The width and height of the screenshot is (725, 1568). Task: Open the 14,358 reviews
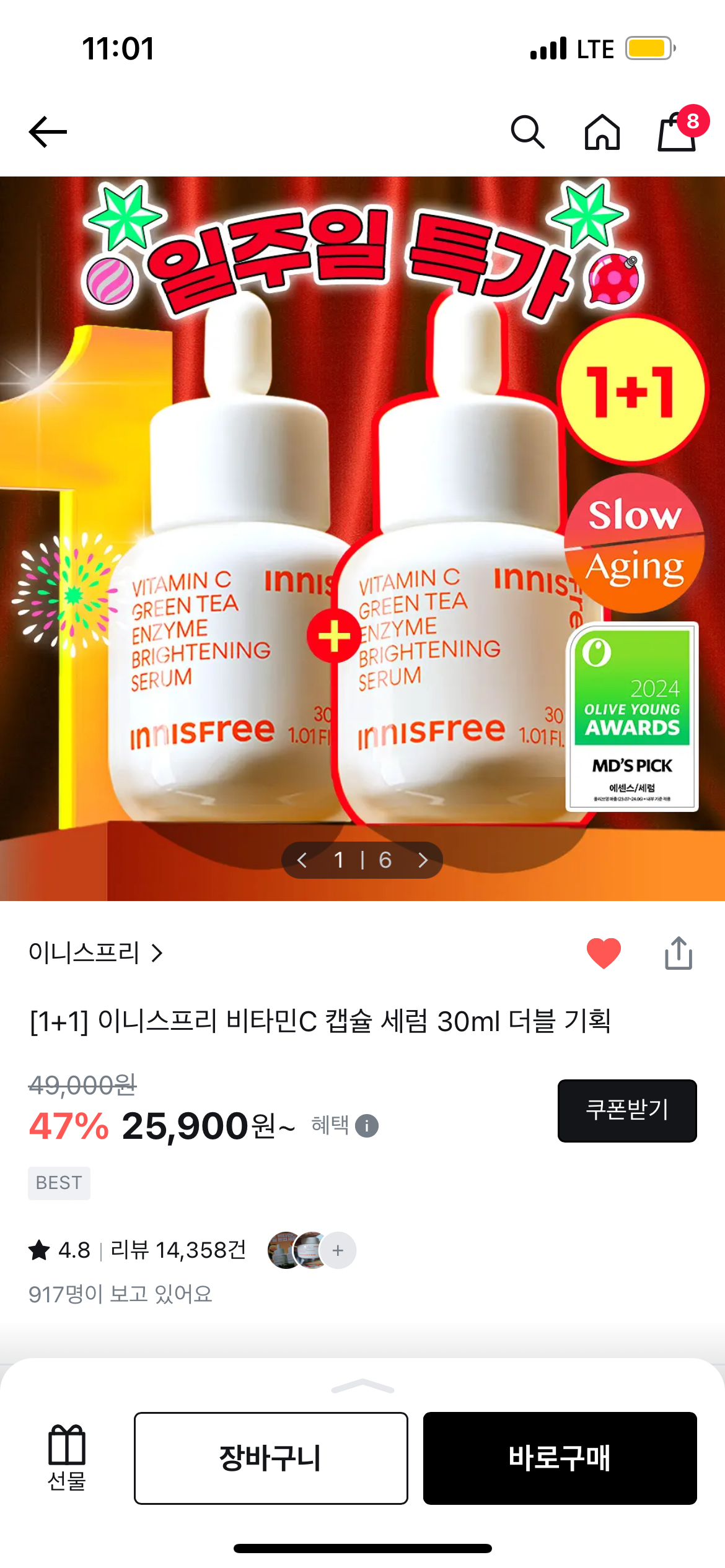pyautogui.click(x=178, y=1250)
